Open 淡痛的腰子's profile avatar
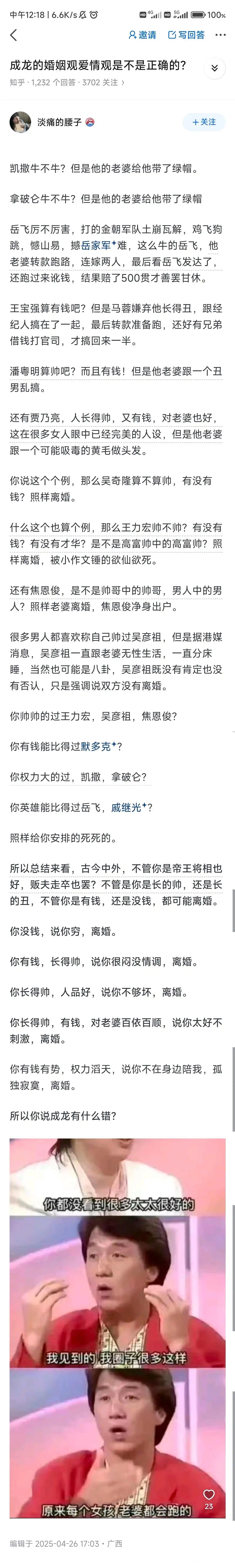Viewport: 235px width, 1568px height. 20,122
